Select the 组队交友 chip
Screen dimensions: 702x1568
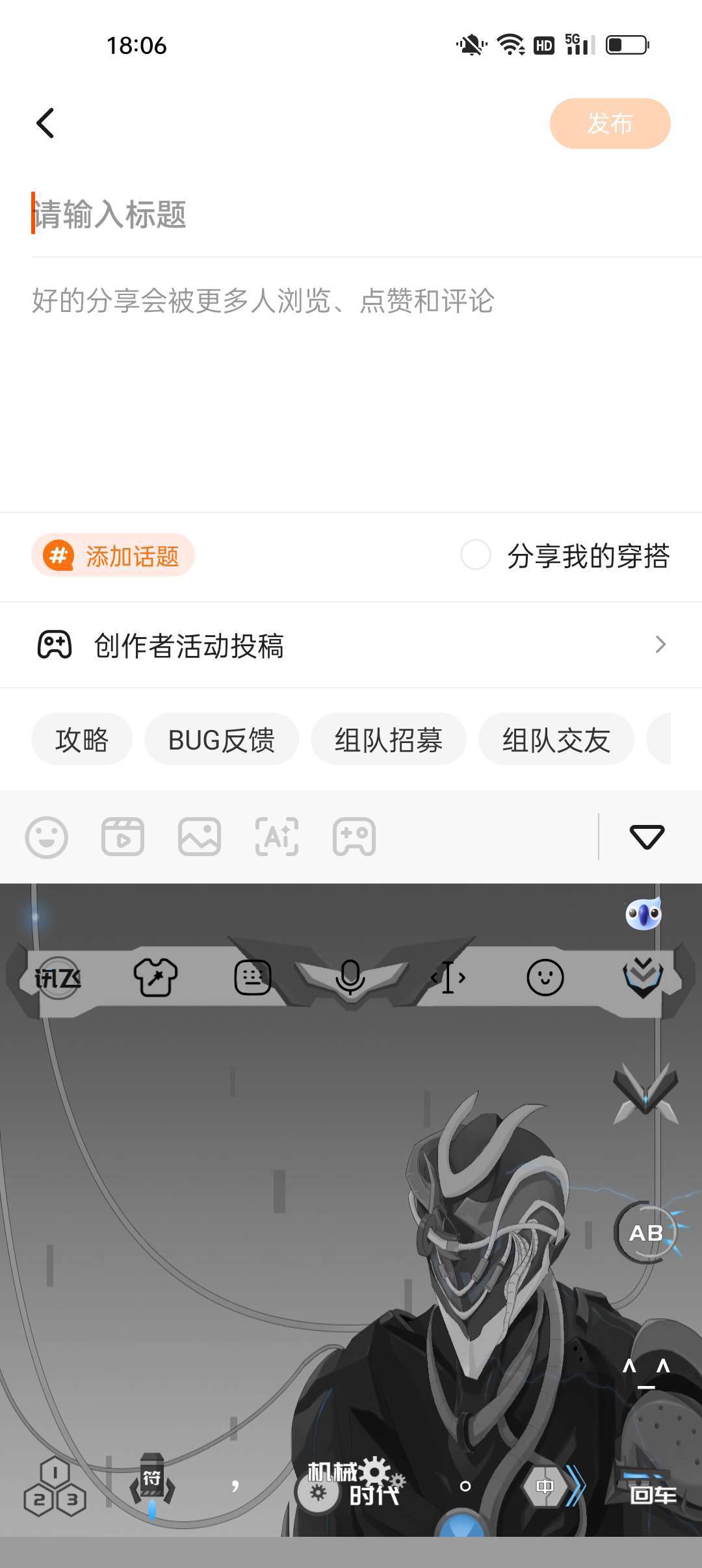[556, 740]
